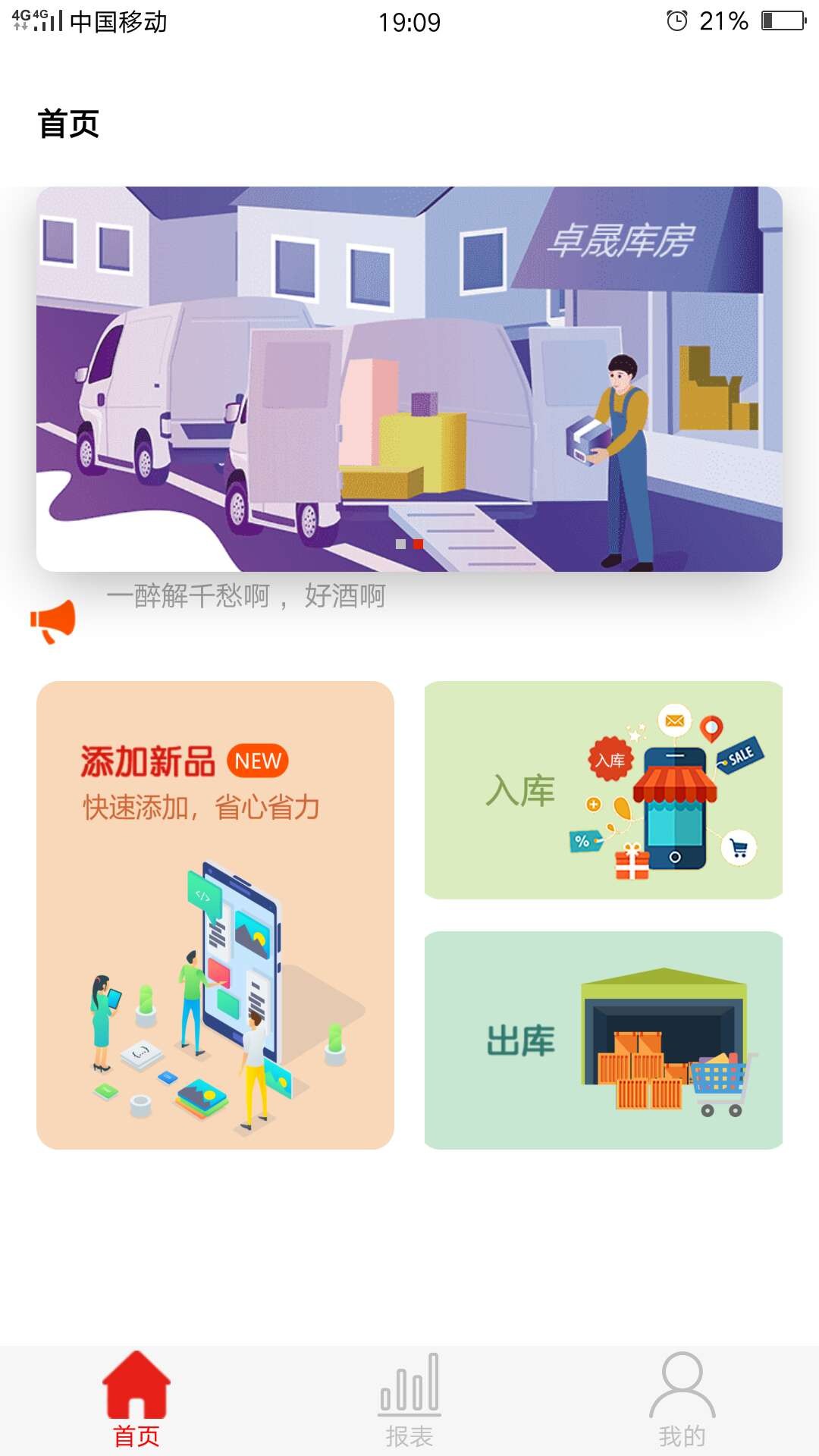Open the 出库 stock-out card
819x1456 pixels.
click(x=604, y=1040)
